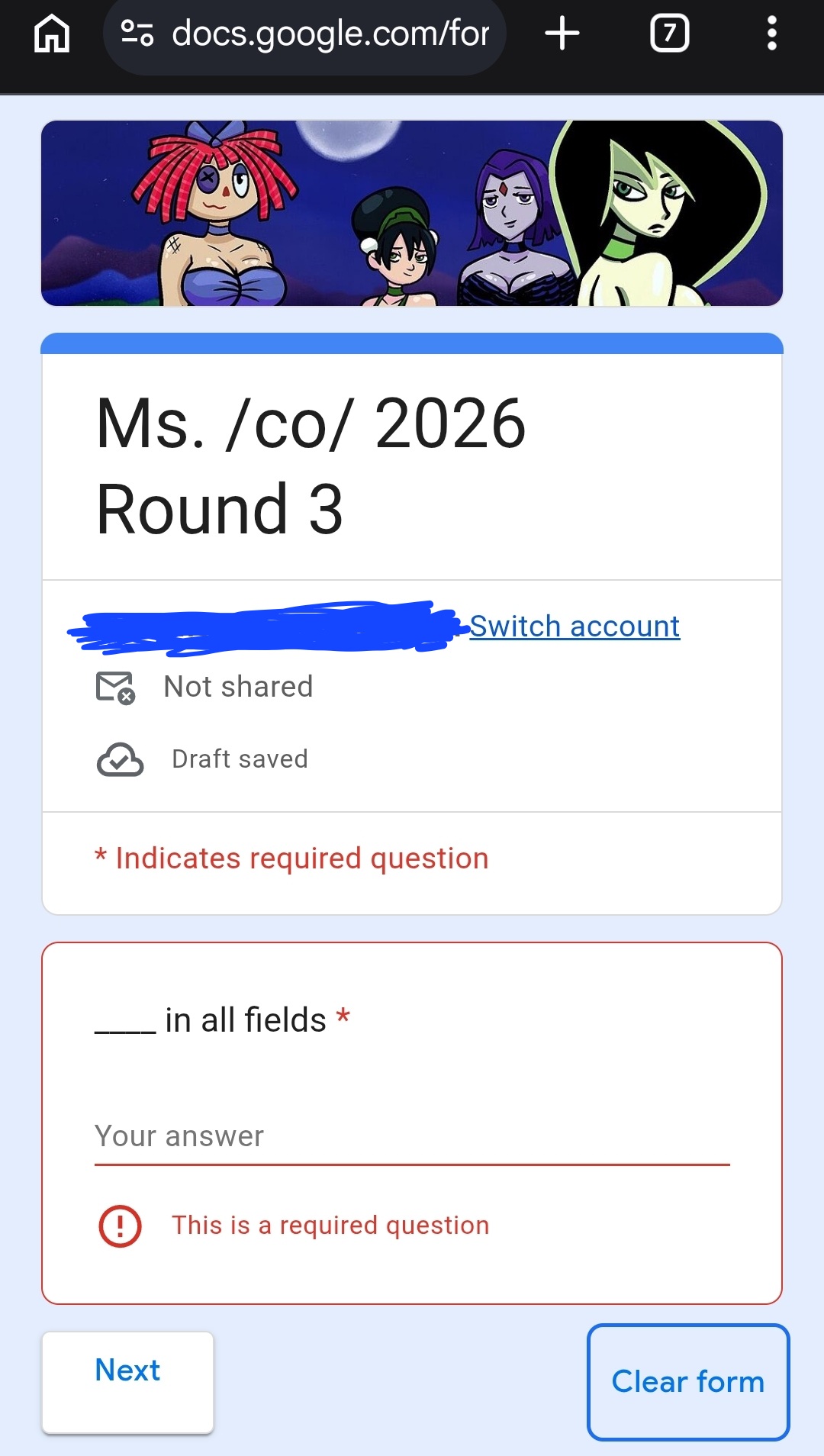Tap Next to continue the form
The height and width of the screenshot is (1456, 824).
[127, 1382]
